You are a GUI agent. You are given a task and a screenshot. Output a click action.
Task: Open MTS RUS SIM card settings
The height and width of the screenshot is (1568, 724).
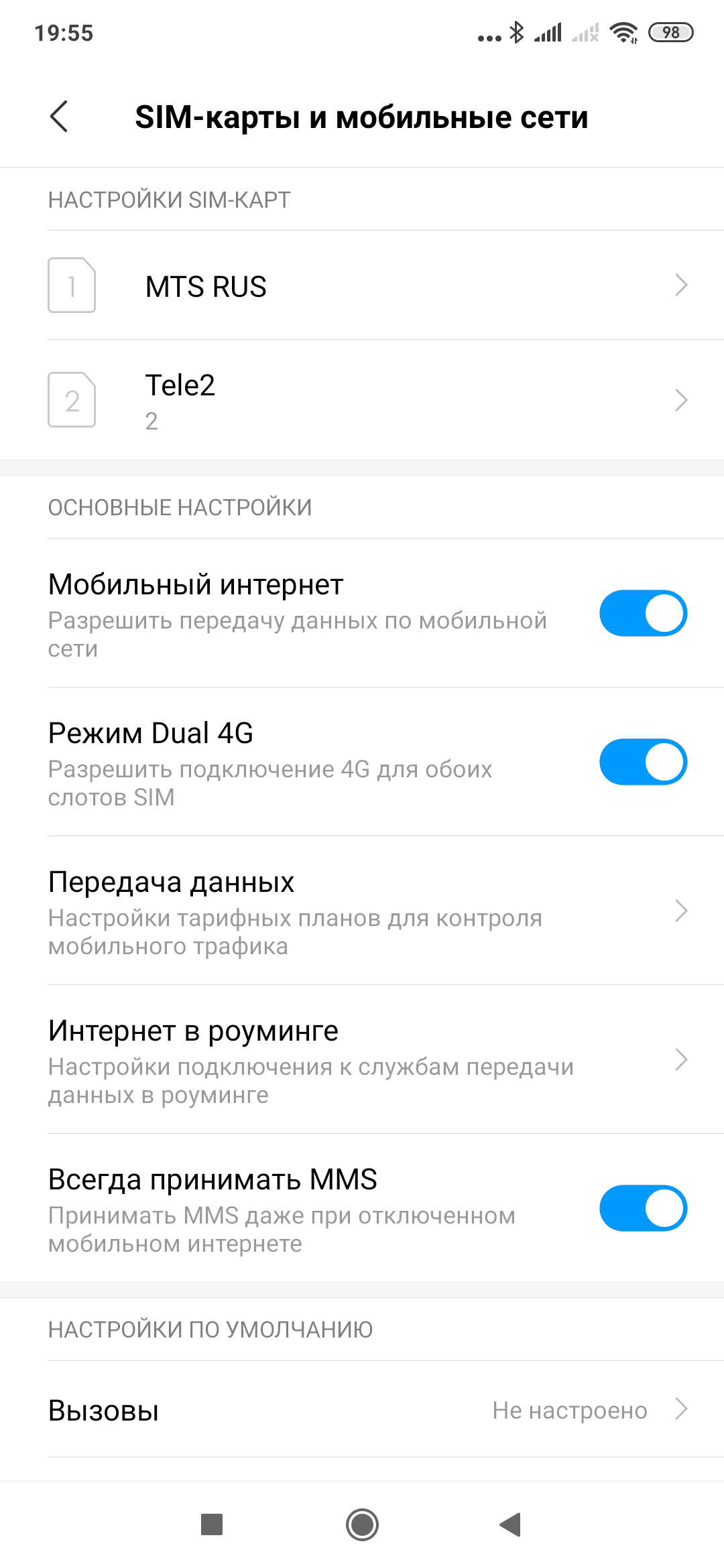pos(362,286)
